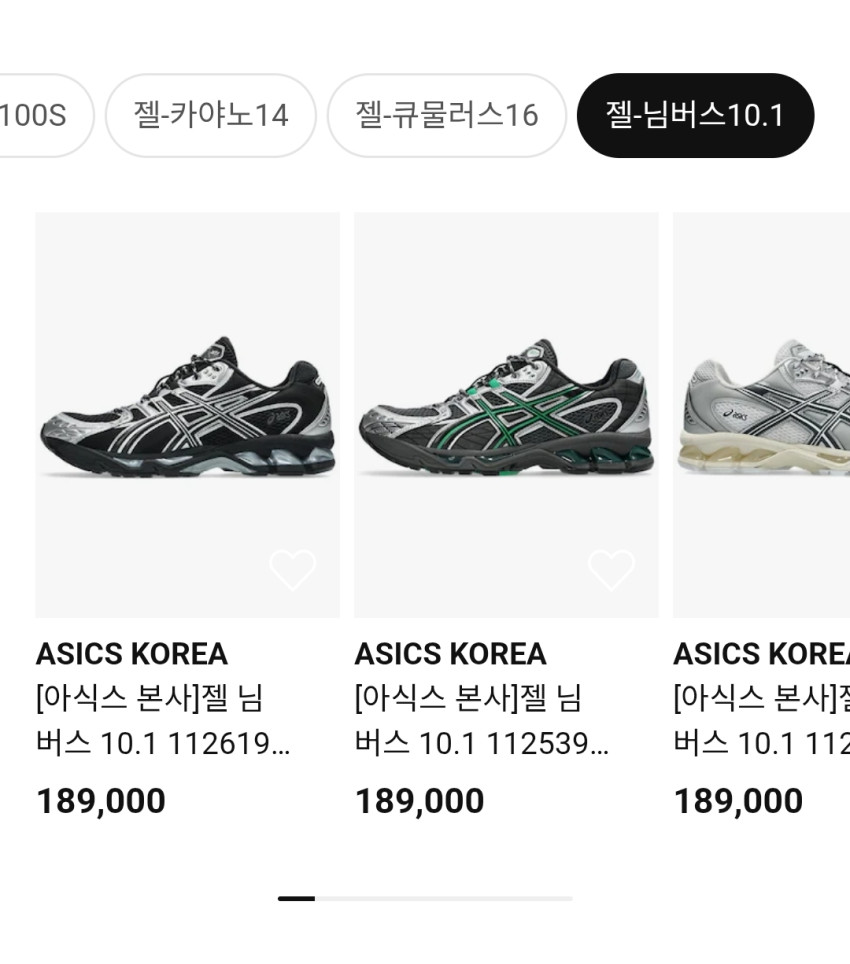Select the partially visible 100S chip

40,116
